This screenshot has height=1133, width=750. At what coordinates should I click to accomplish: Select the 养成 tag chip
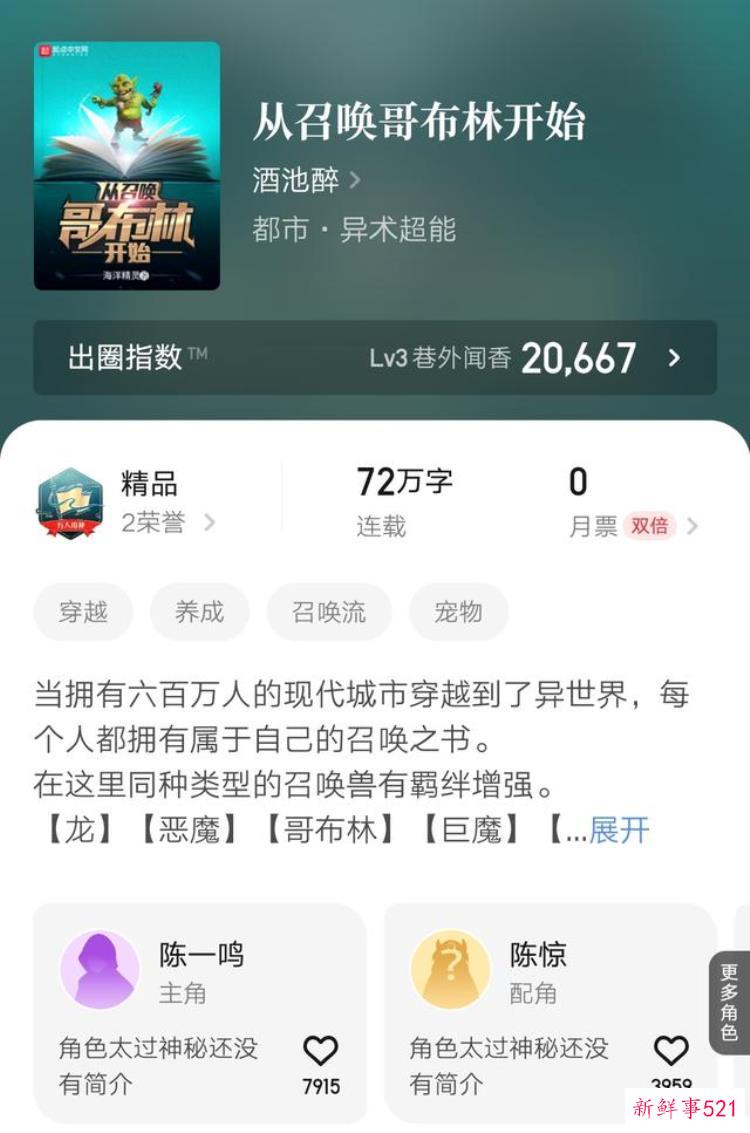coord(199,612)
